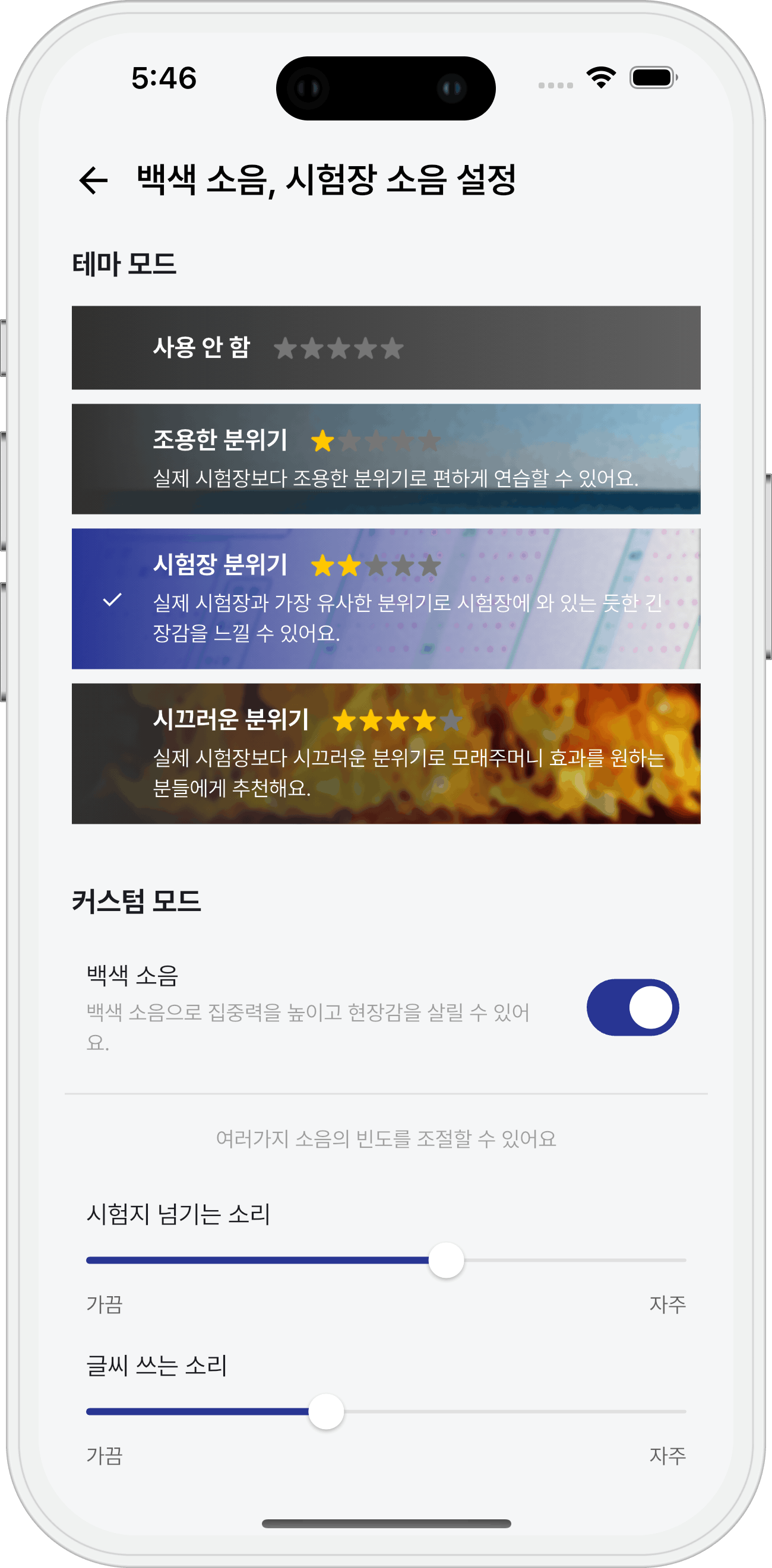The width and height of the screenshot is (772, 1568).
Task: Tap the 글씨 쓰는 소리 slider
Action: click(386, 1411)
